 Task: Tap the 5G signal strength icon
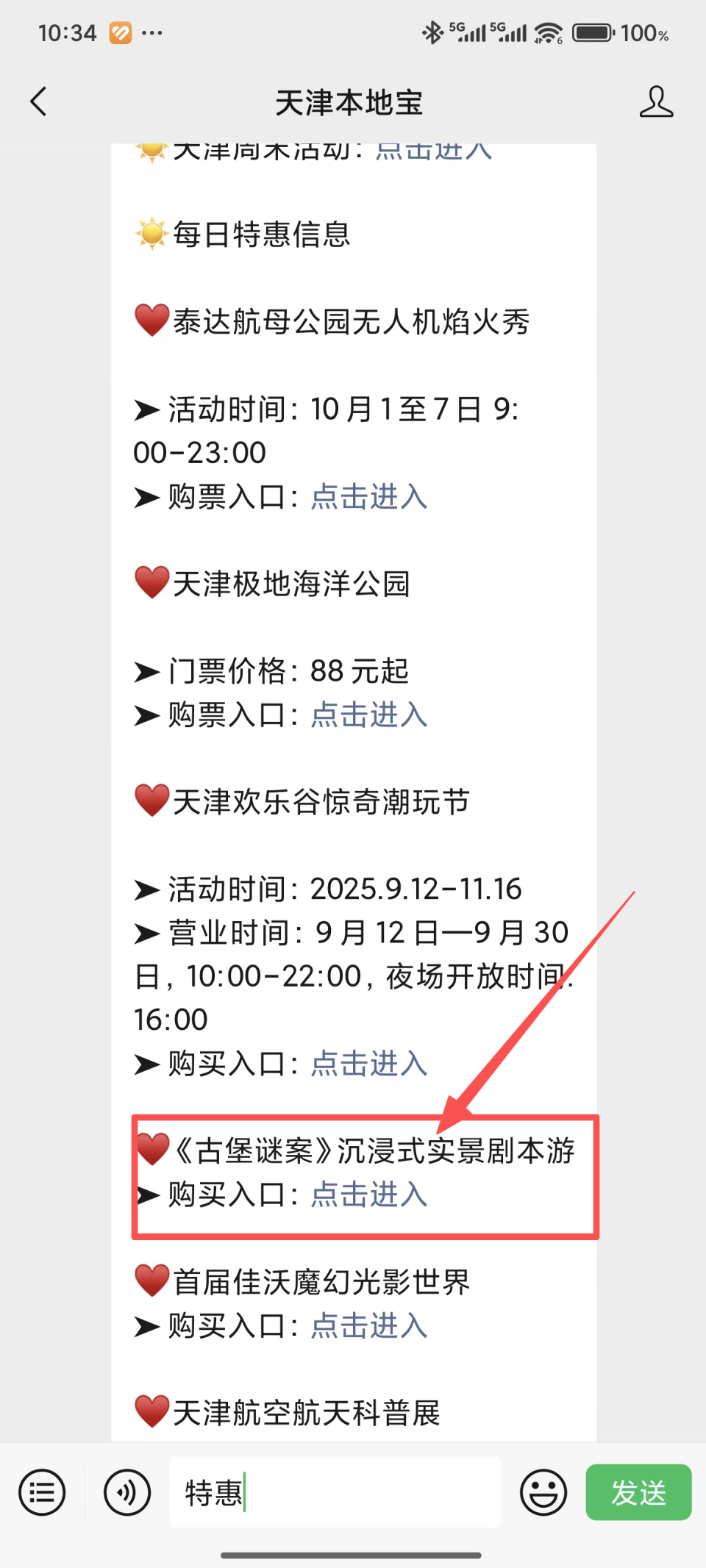[471, 31]
